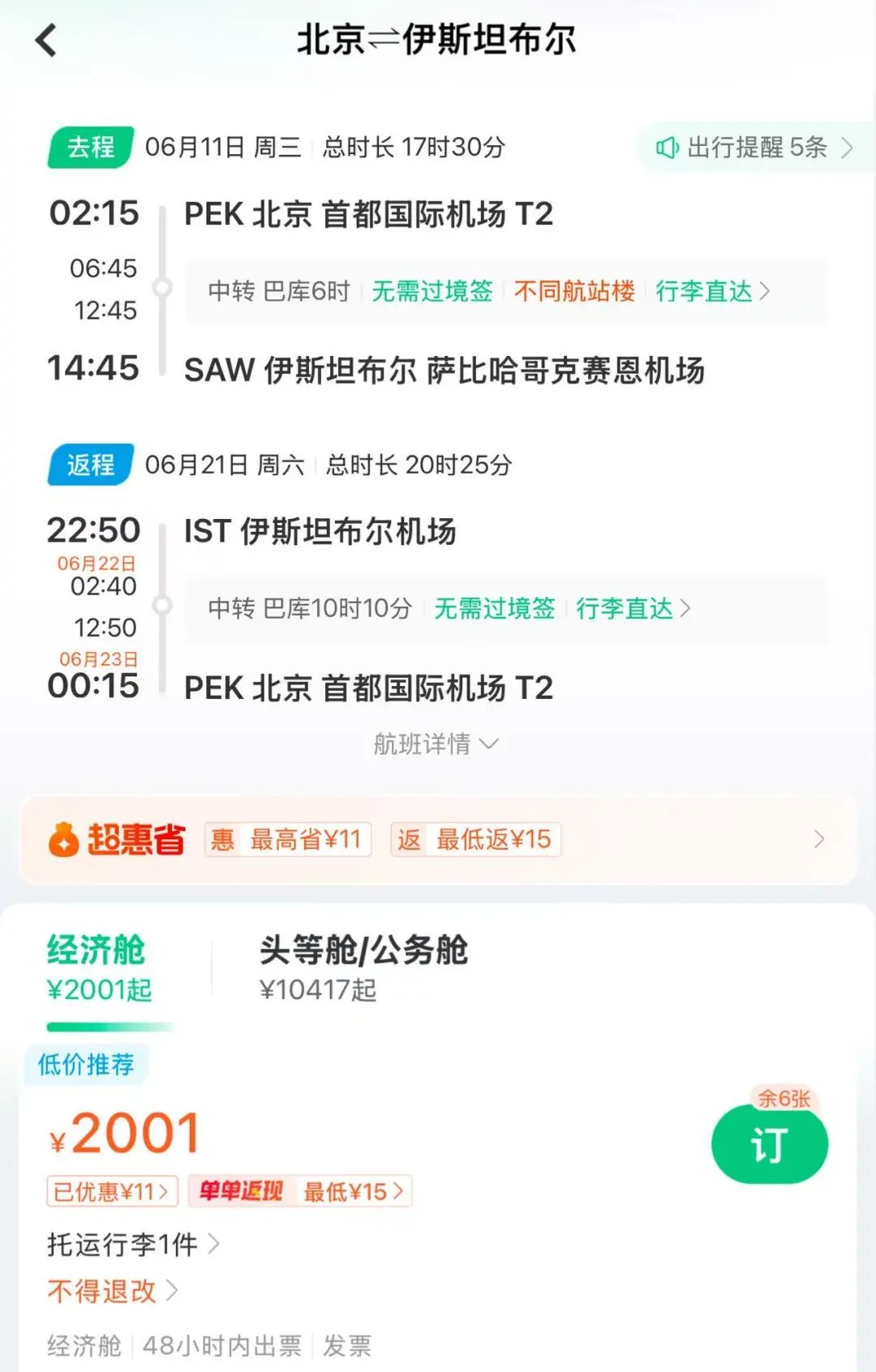Select the 经济舱 tab
876x1372 pixels.
pos(98,967)
